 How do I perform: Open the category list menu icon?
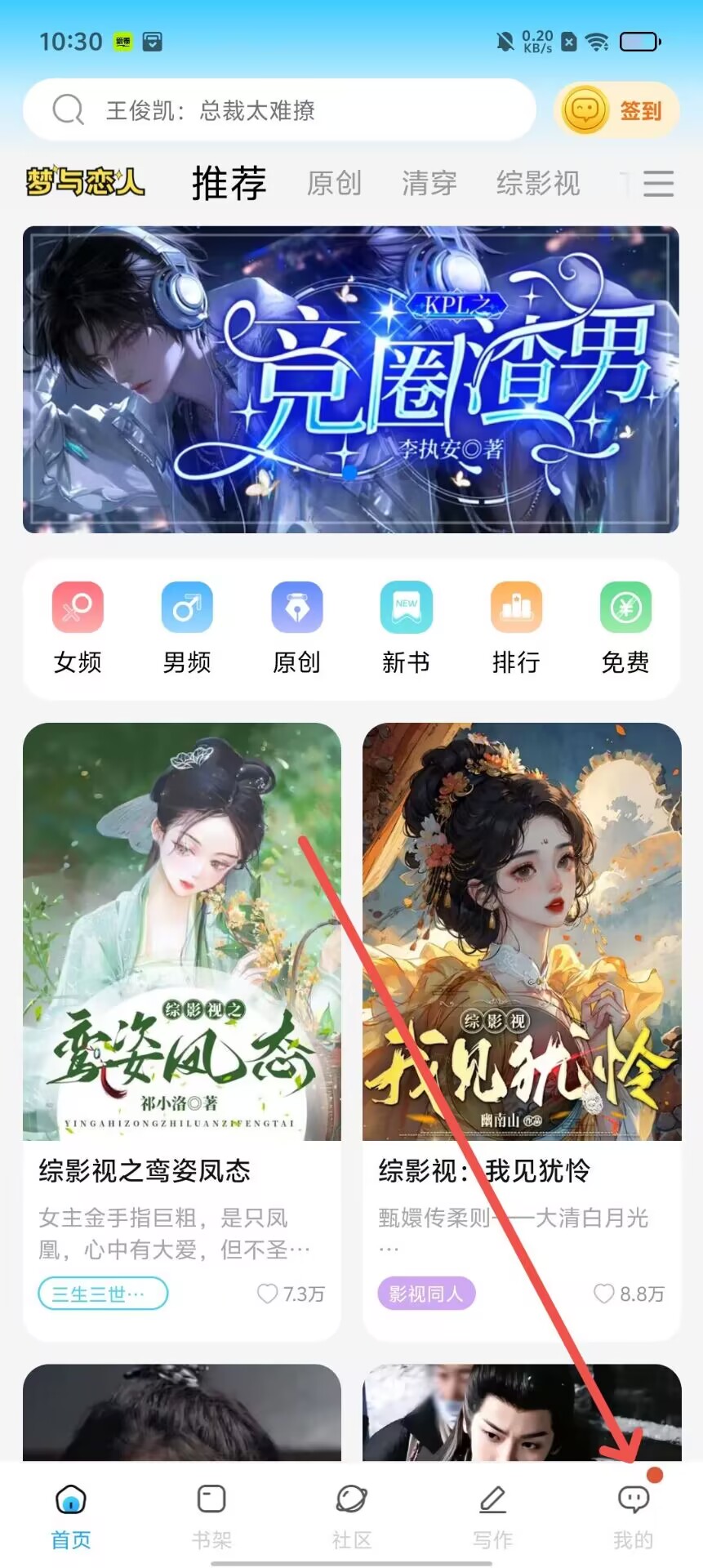tap(658, 184)
